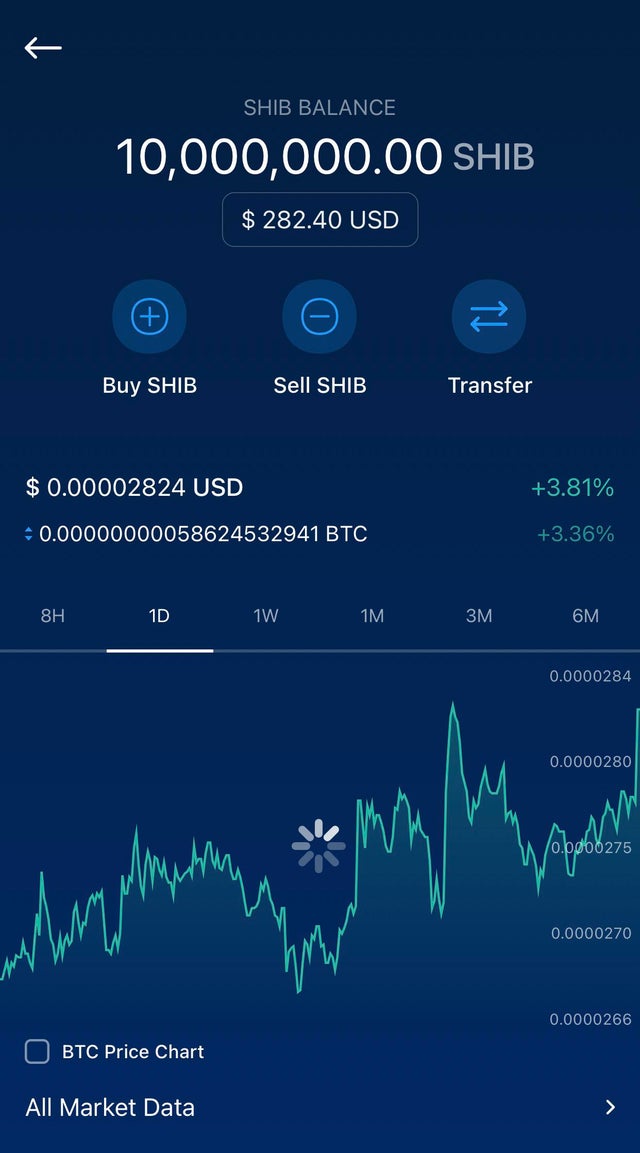Go back using the arrow icon
Screen dimensions: 640x1153
[43, 49]
